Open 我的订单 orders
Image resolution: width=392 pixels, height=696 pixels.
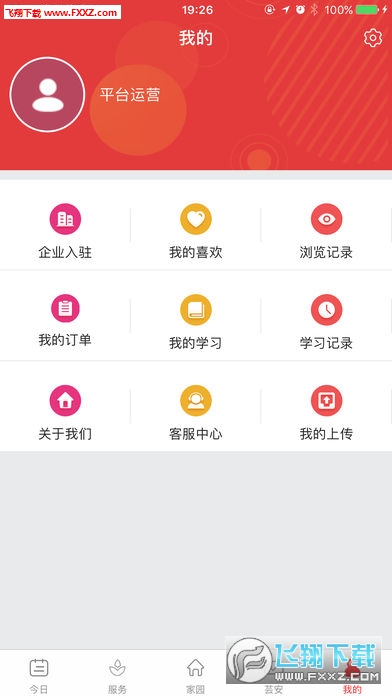(x=65, y=321)
